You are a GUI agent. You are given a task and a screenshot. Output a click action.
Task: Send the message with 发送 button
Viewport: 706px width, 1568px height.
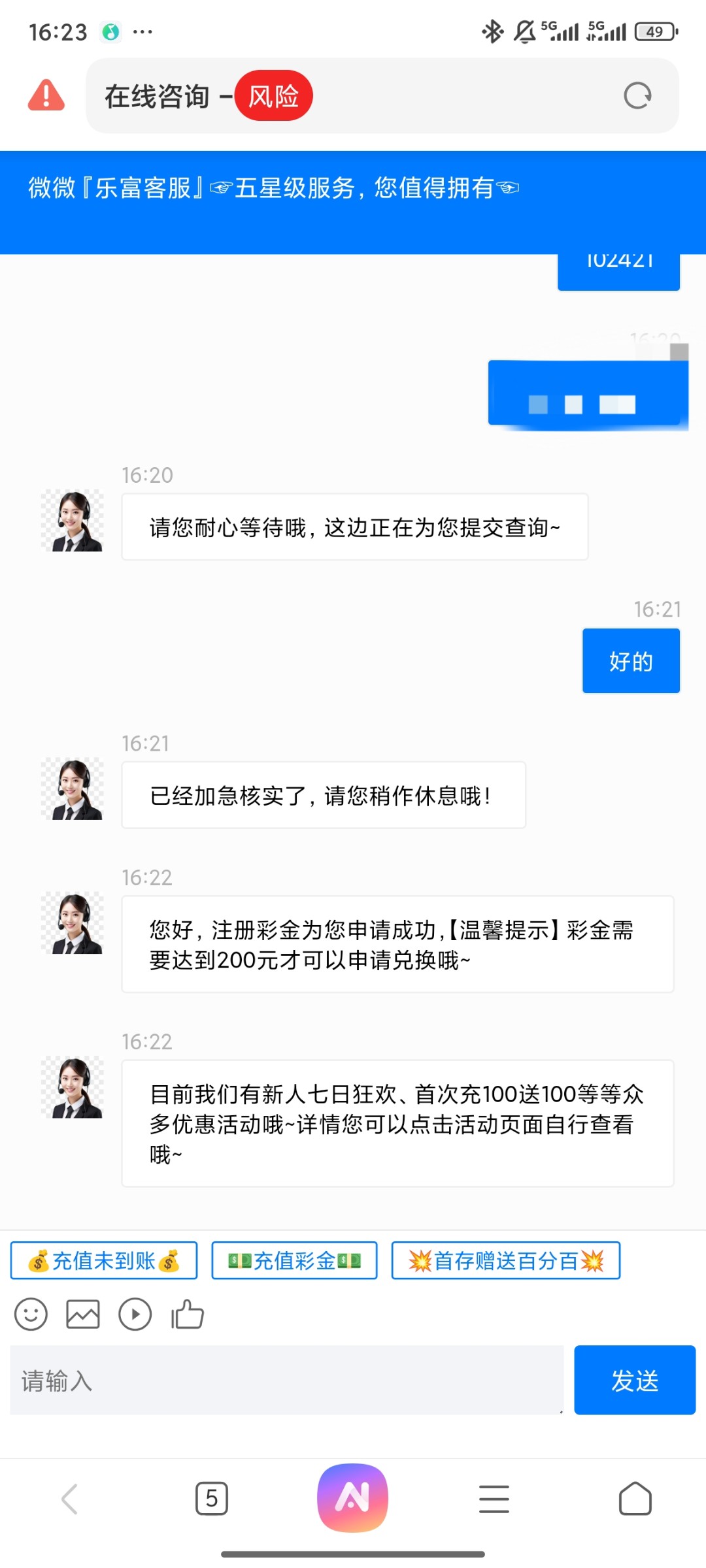[x=634, y=1380]
